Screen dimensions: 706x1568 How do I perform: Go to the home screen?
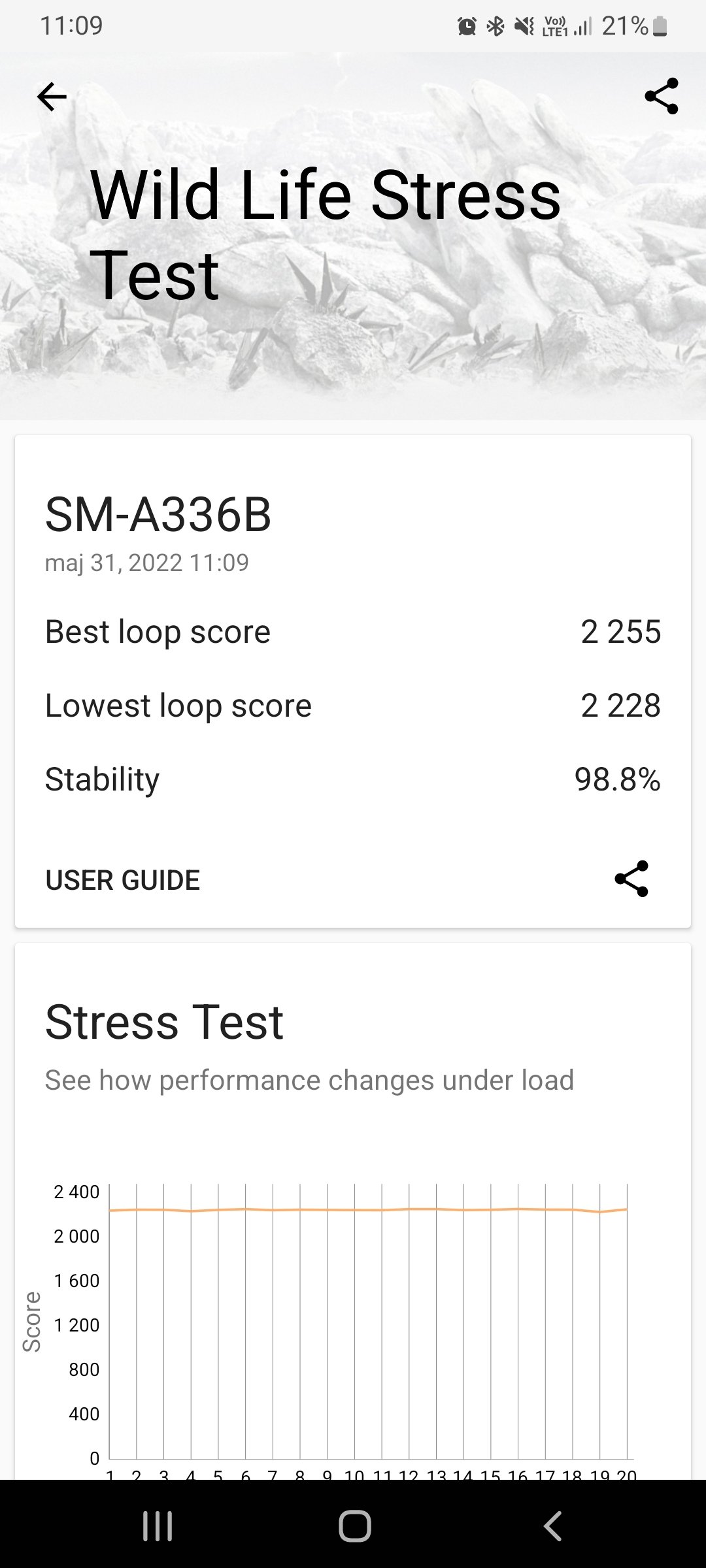(x=354, y=1526)
